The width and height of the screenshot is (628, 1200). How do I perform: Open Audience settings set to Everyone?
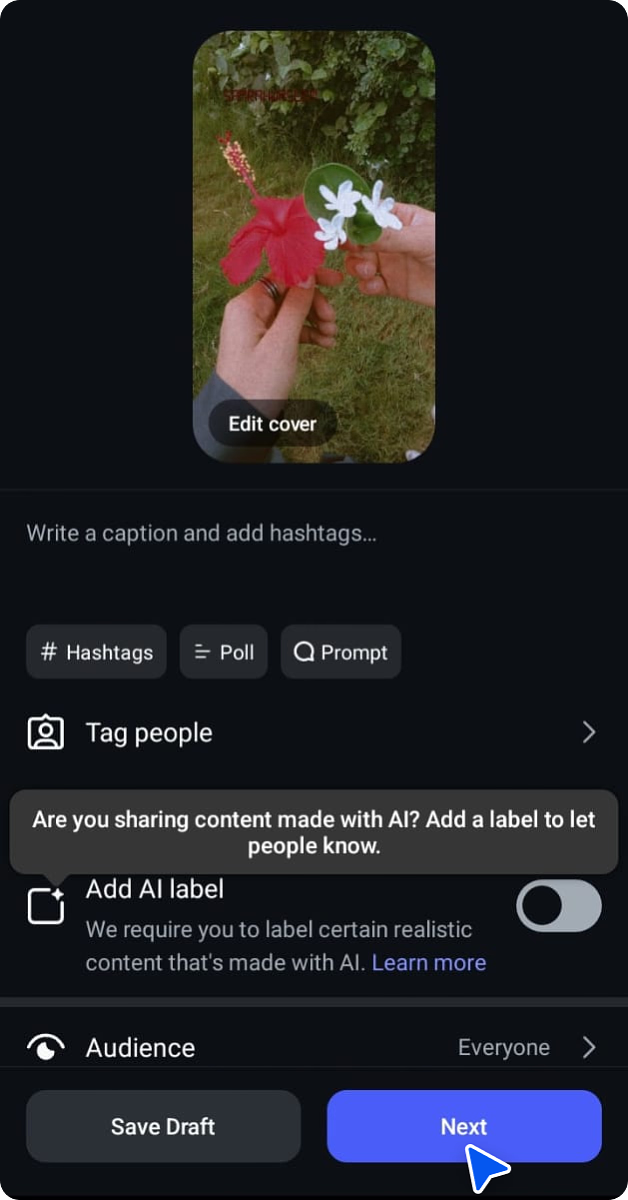pyautogui.click(x=313, y=1047)
